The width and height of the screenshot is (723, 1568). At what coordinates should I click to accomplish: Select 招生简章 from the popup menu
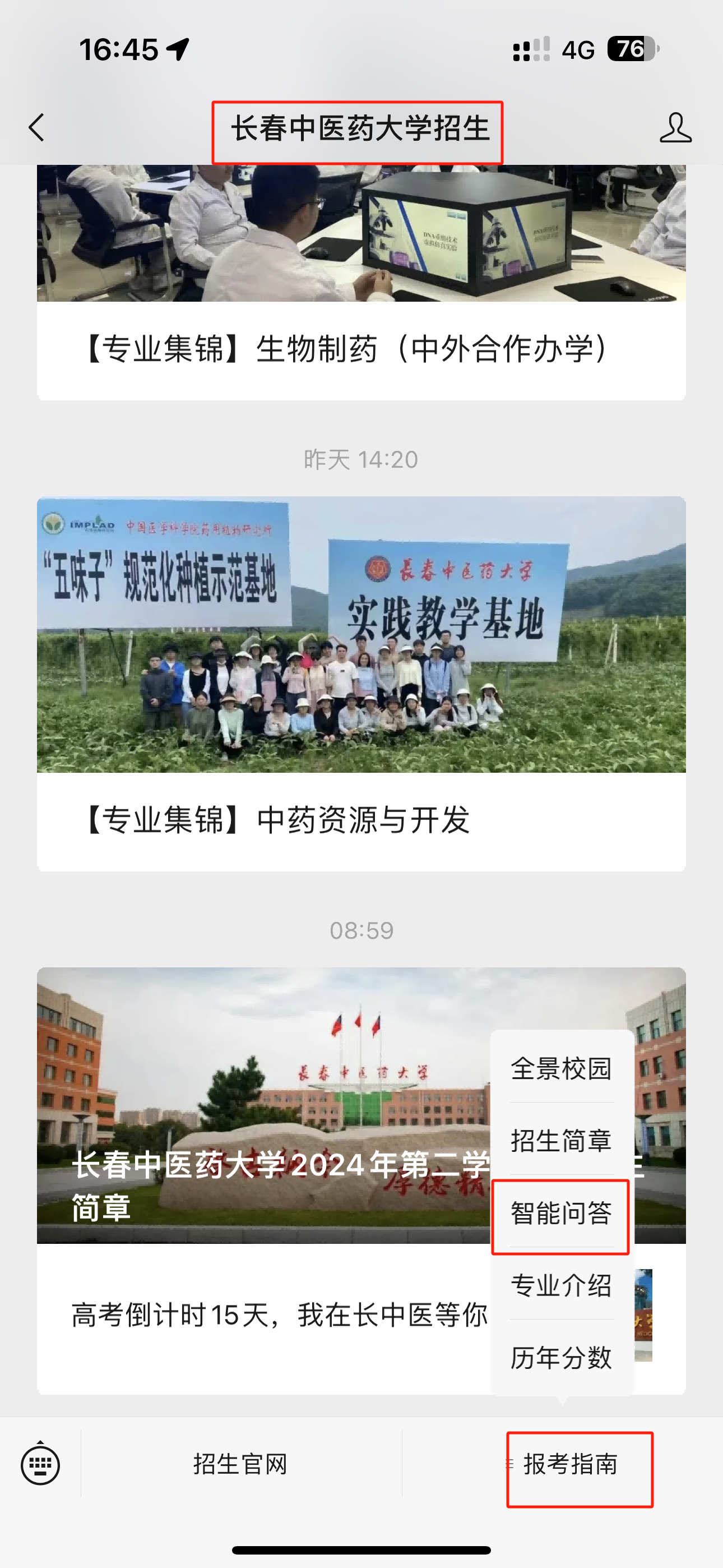pos(561,1141)
